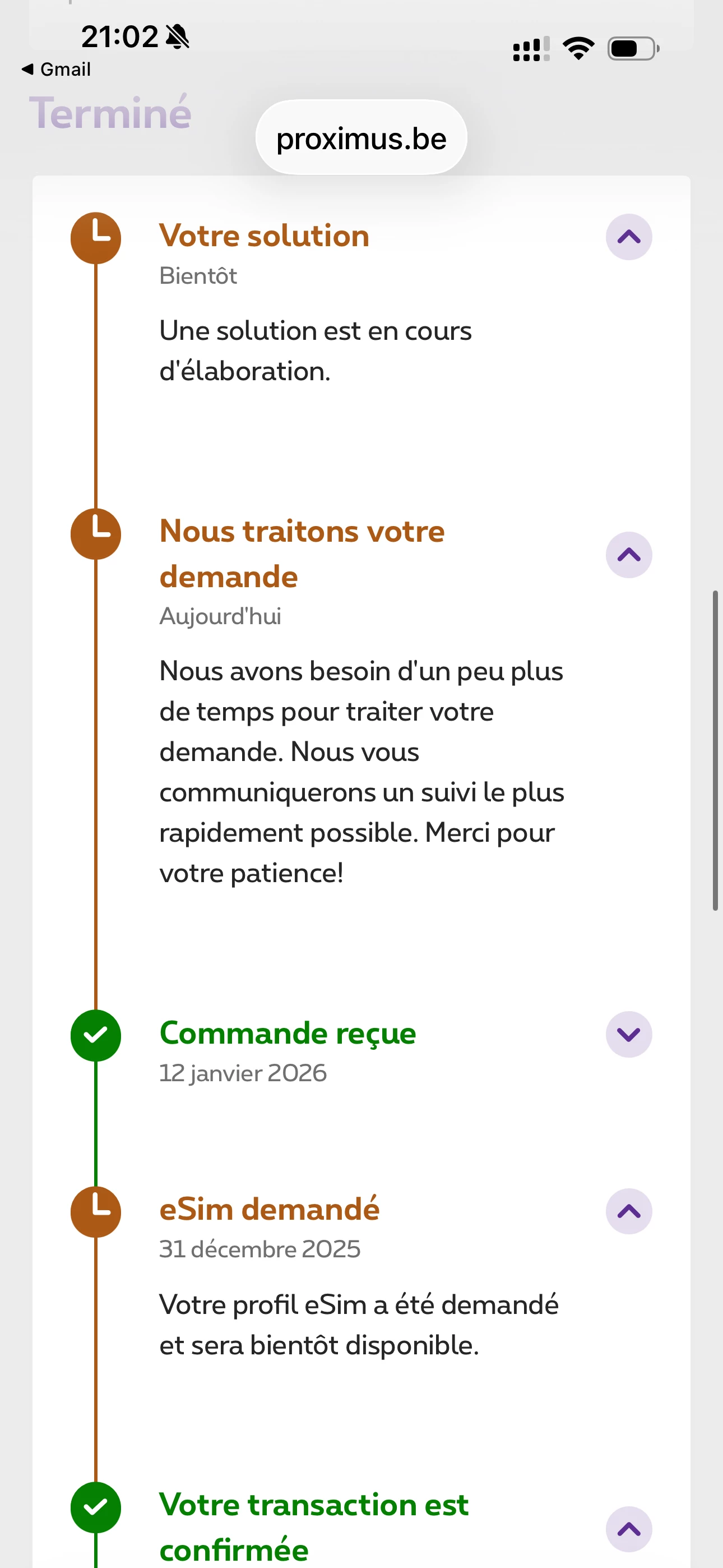Collapse the Votre solution step
The width and height of the screenshot is (723, 1568).
click(629, 237)
